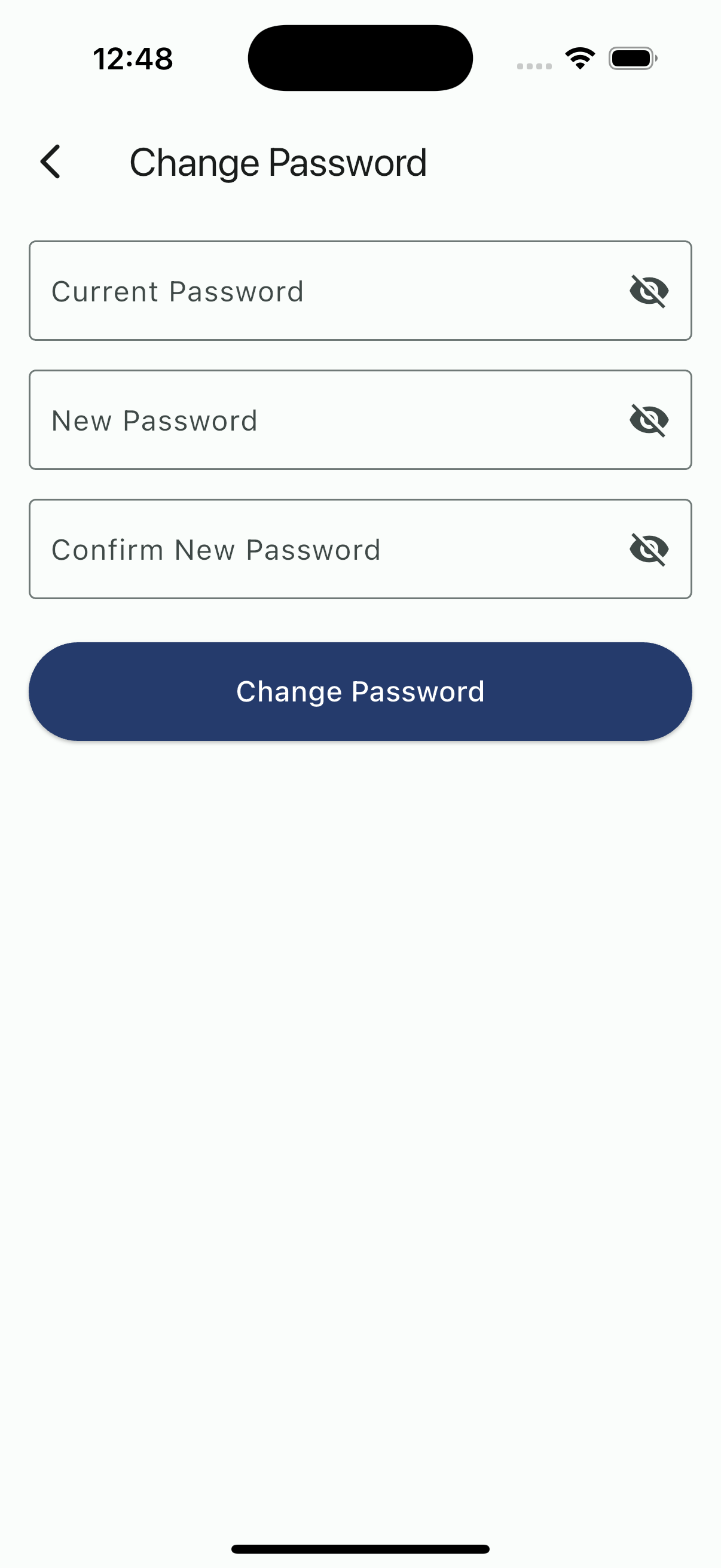Reveal the New Password entry
This screenshot has height=1568, width=721.
coord(649,420)
